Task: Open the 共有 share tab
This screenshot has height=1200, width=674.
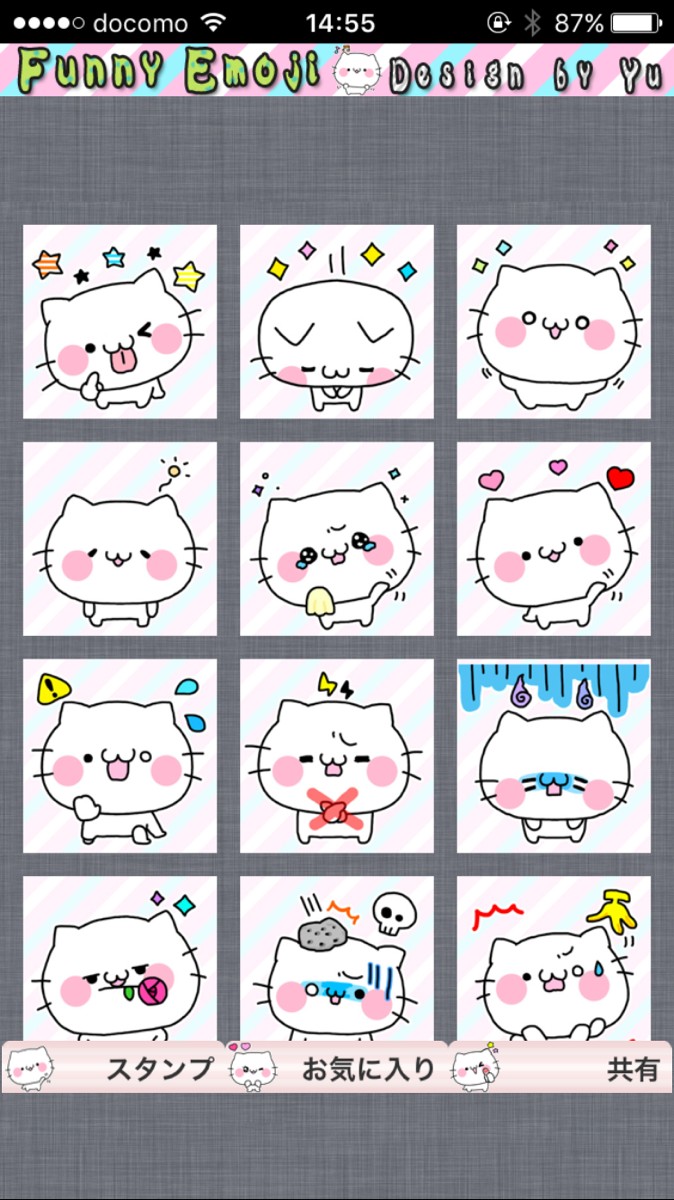Action: 560,1067
